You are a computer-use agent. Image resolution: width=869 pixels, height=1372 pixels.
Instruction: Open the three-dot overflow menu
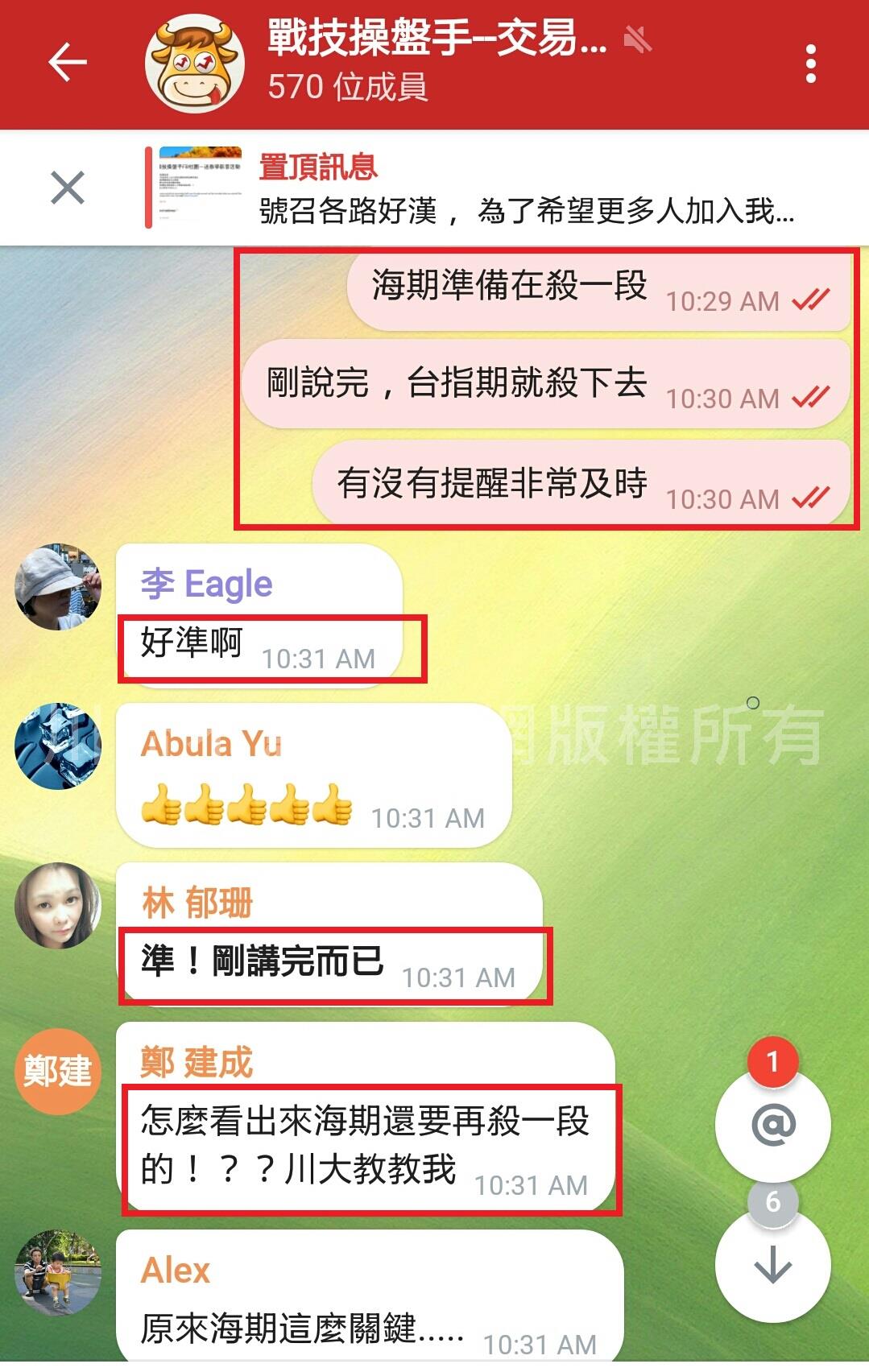810,64
